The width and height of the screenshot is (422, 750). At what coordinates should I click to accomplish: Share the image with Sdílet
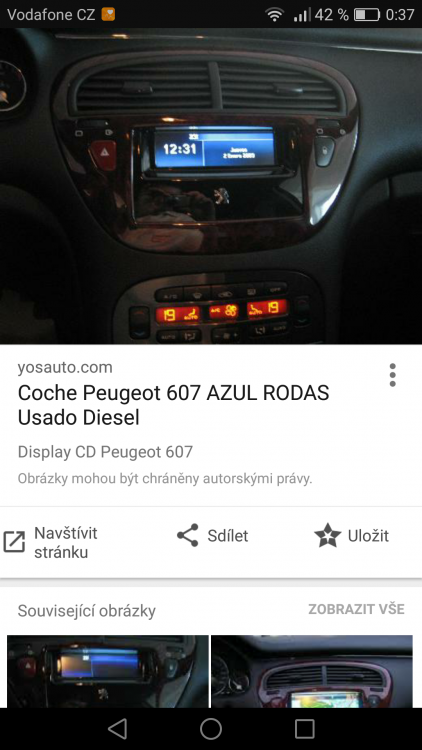pyautogui.click(x=212, y=535)
